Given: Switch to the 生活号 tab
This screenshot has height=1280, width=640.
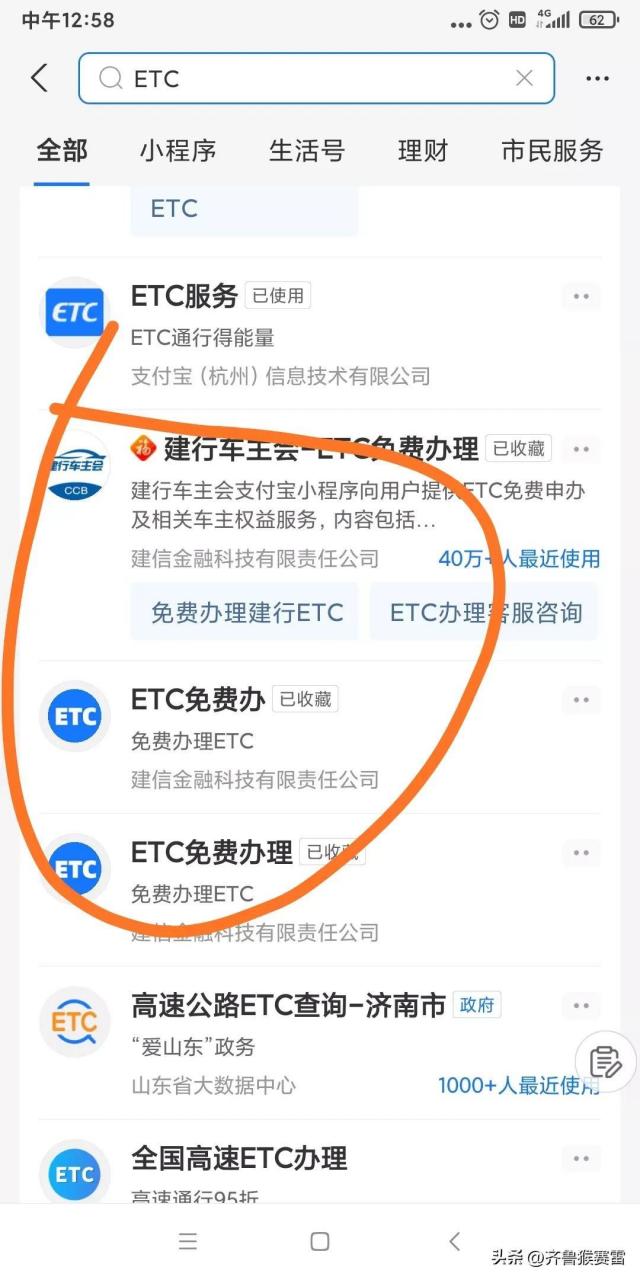Looking at the screenshot, I should click(x=307, y=151).
